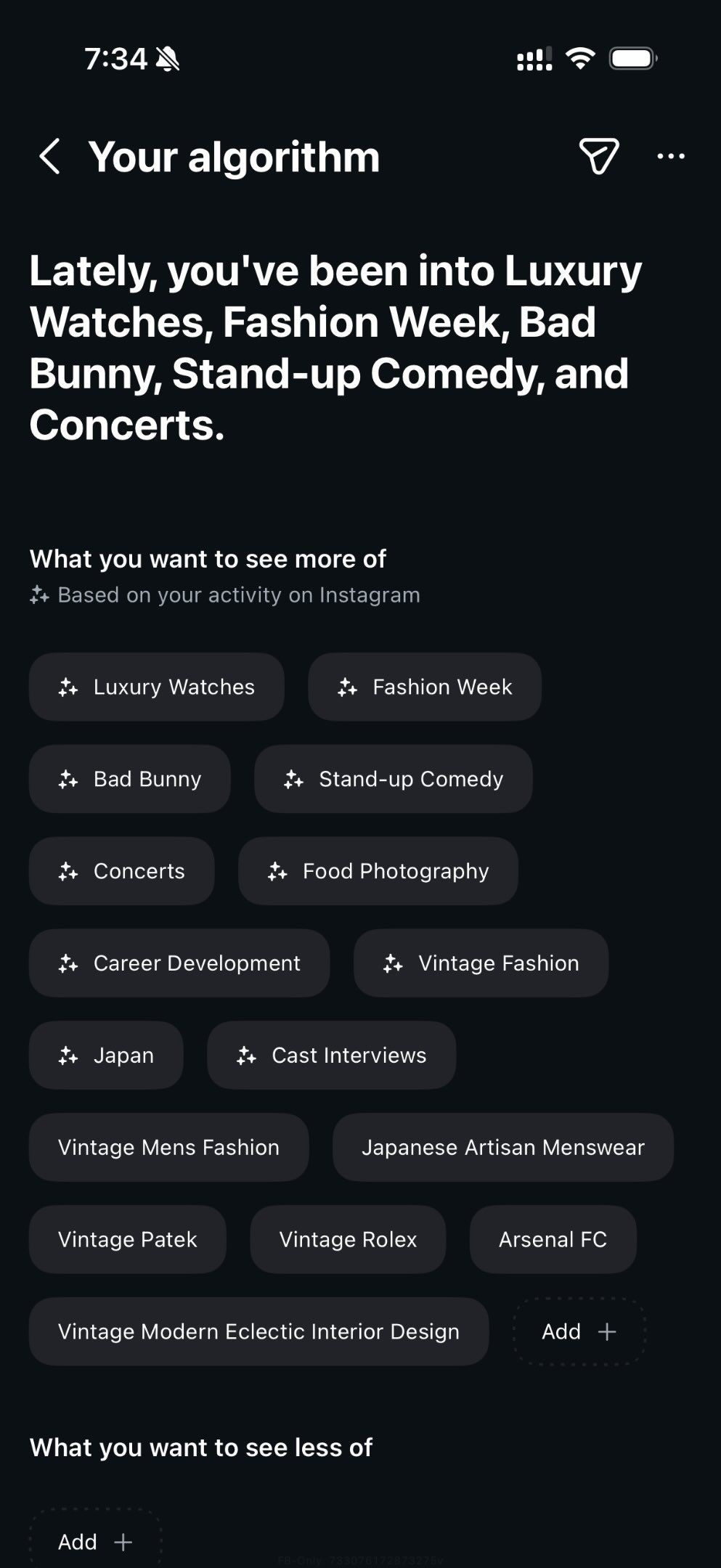Select the Japanese Artisan Menswear topic
The image size is (721, 1568).
pyautogui.click(x=503, y=1147)
